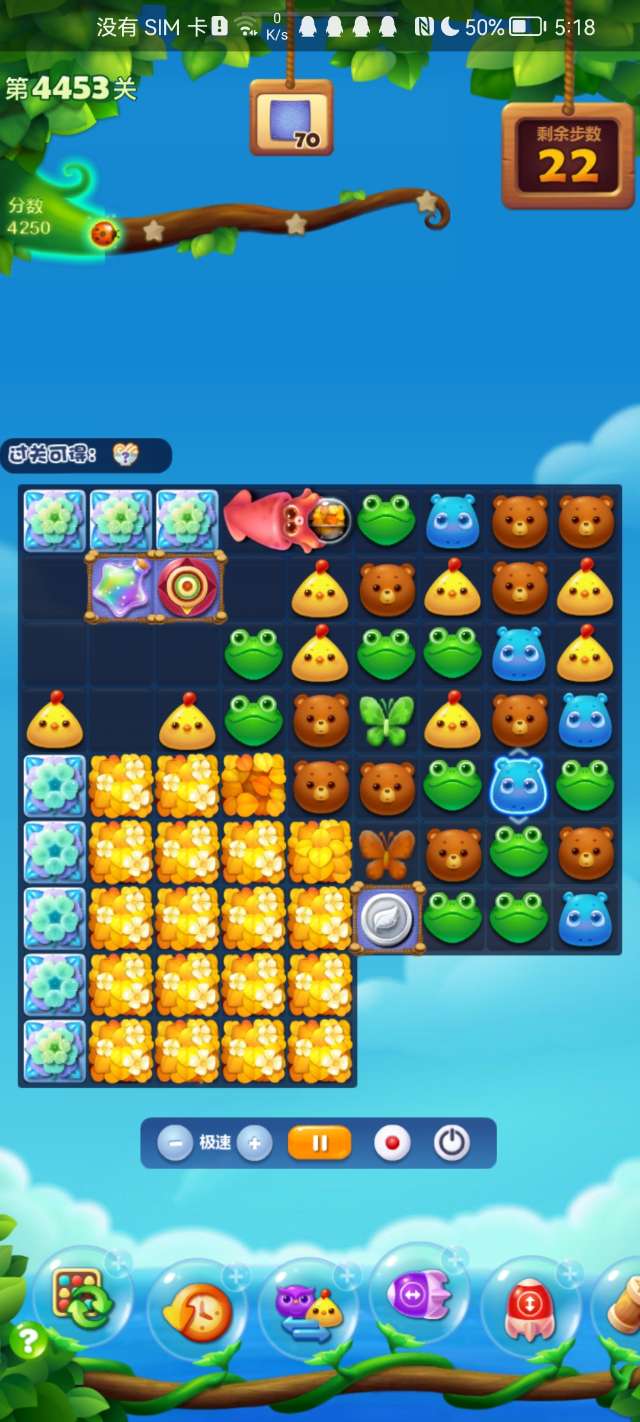
Task: Select the red vertical rocket booster
Action: point(530,1310)
